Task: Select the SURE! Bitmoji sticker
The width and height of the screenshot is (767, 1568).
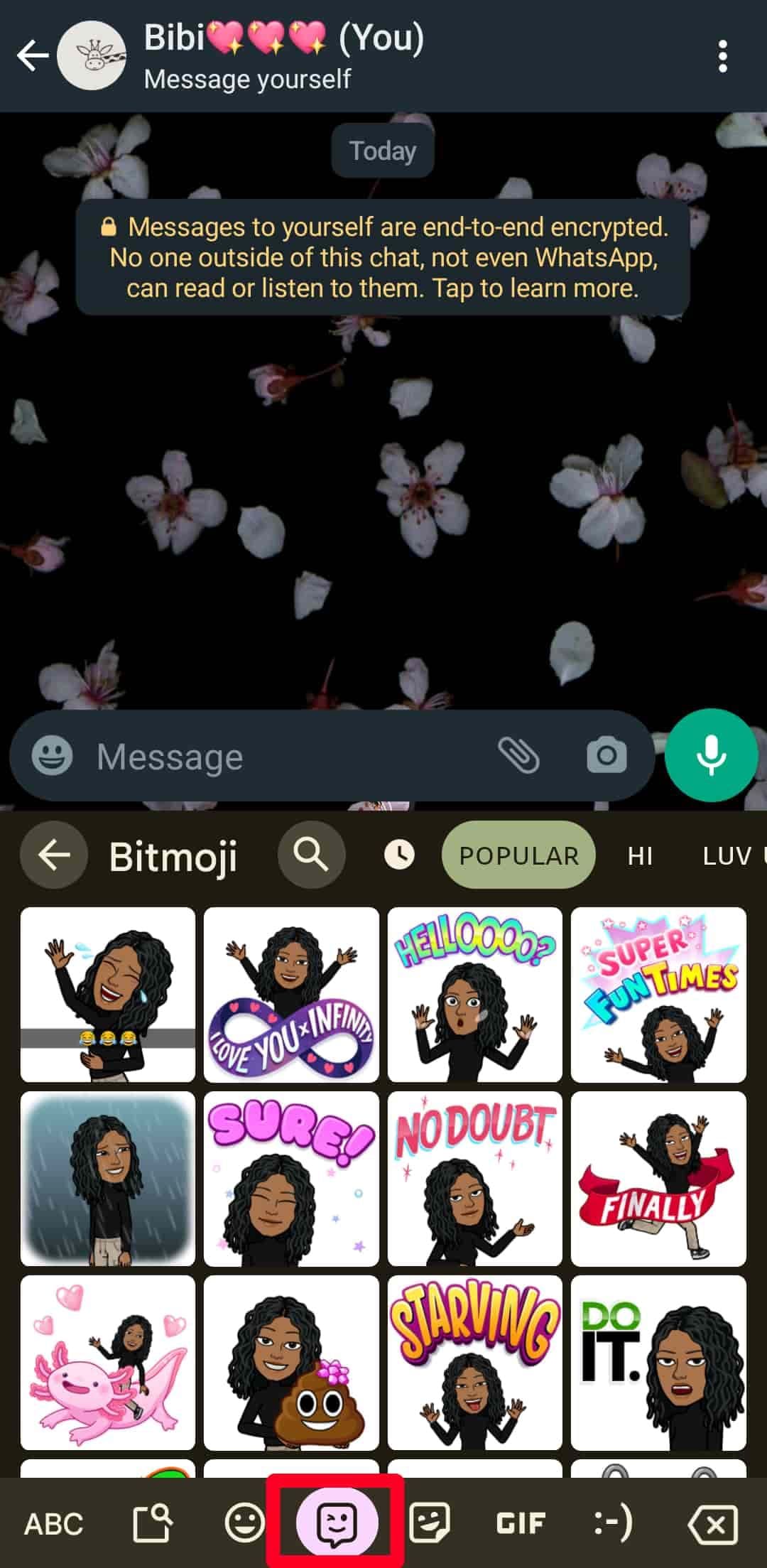Action: point(290,1178)
